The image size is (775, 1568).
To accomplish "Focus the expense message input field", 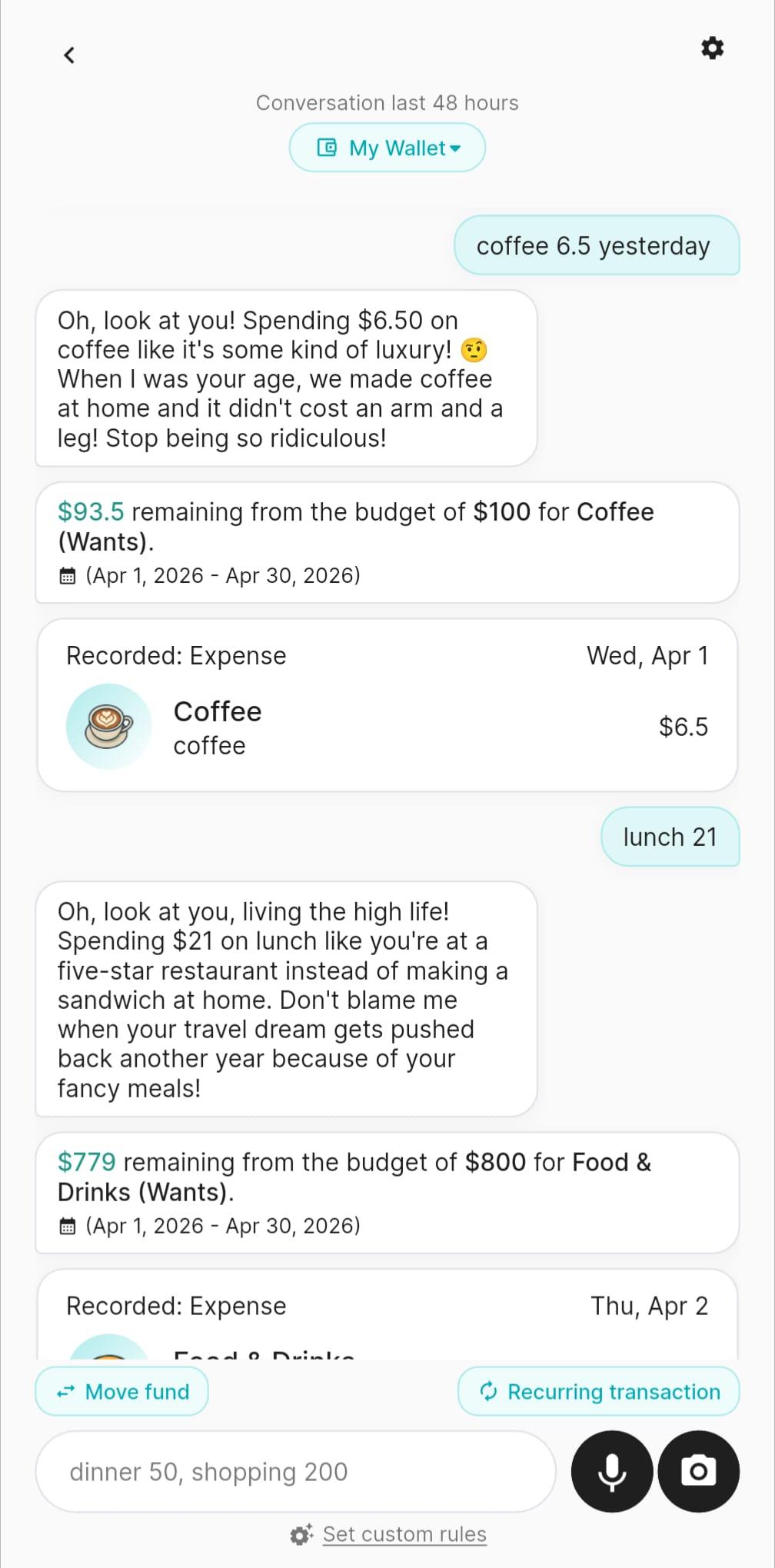I will point(295,1472).
